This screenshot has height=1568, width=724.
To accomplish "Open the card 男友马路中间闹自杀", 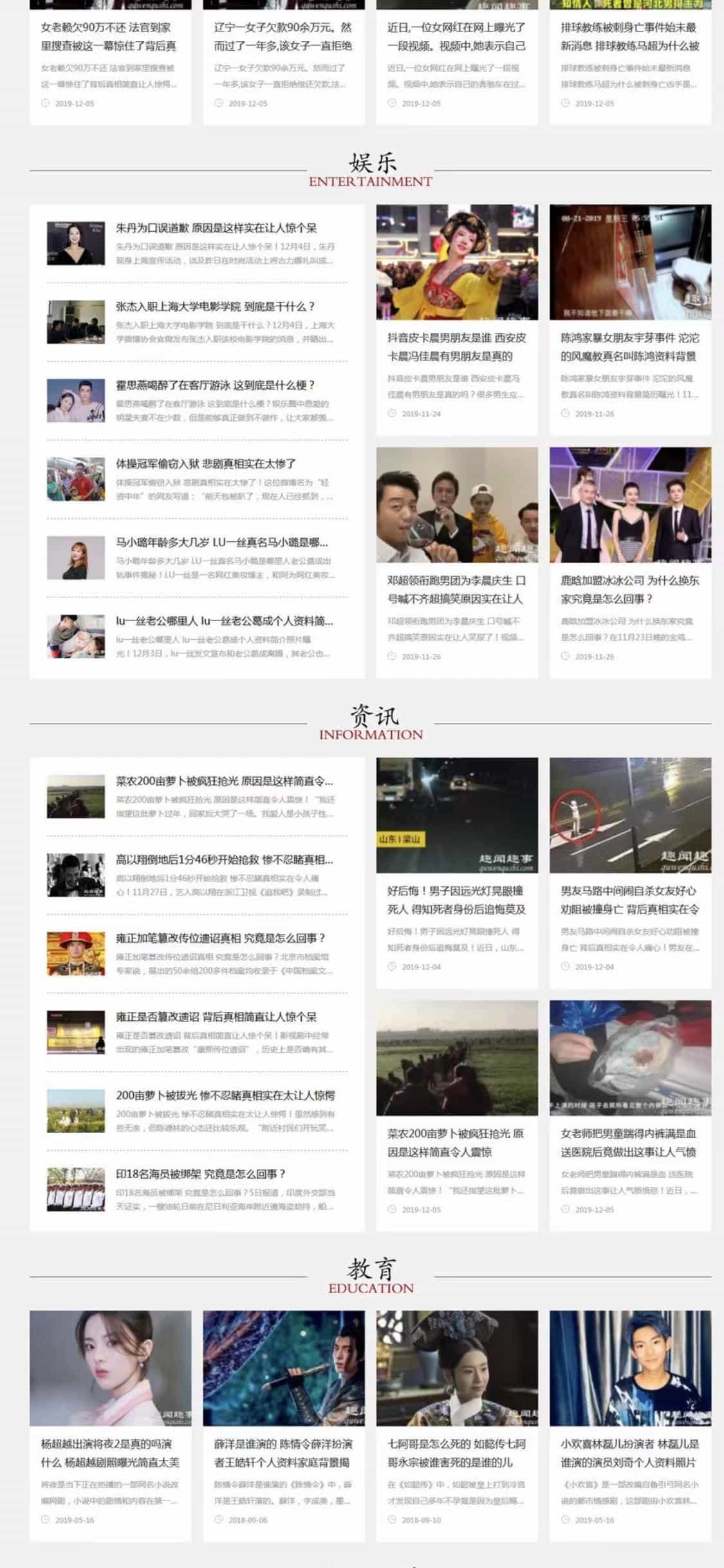I will (x=629, y=899).
